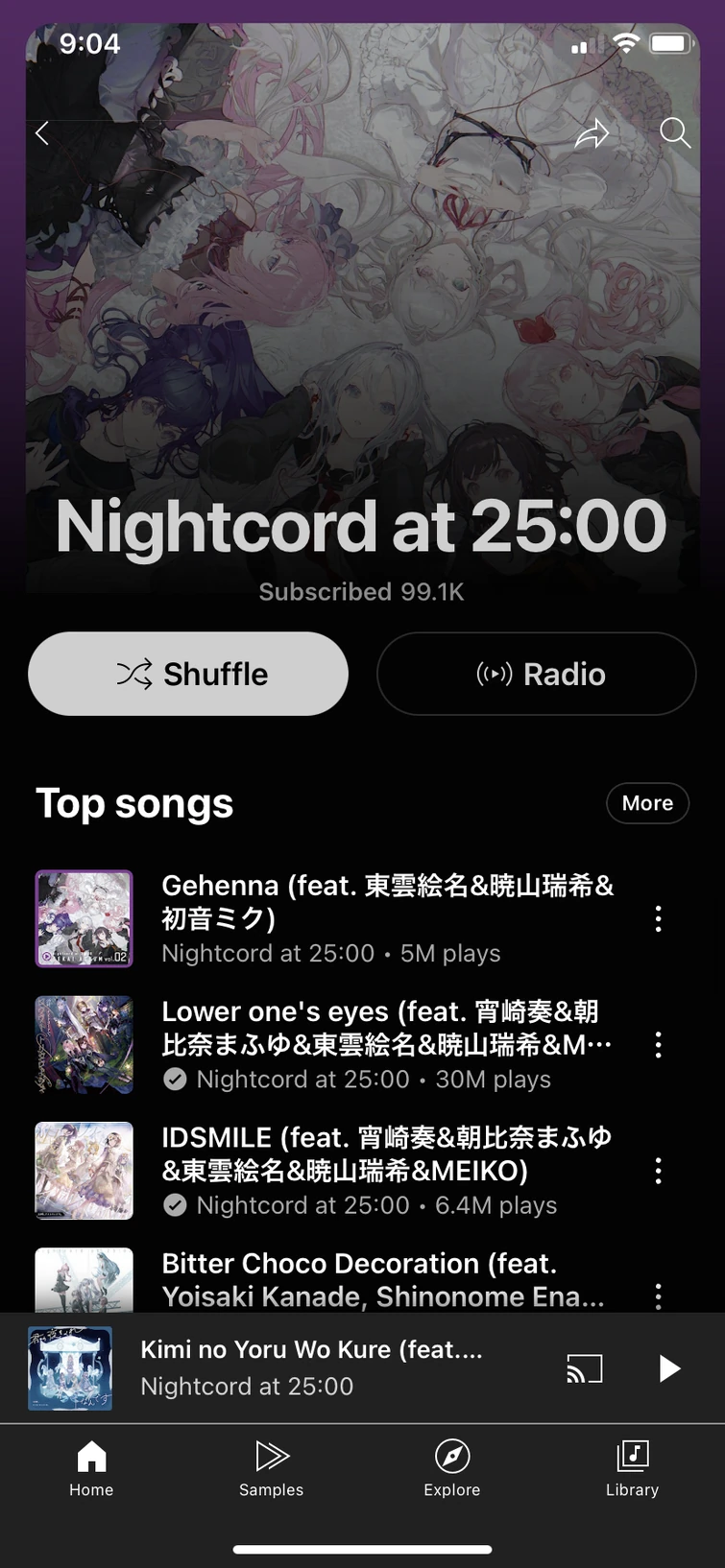
Task: Tap the Cast icon in the mini player
Action: pyautogui.click(x=585, y=1368)
